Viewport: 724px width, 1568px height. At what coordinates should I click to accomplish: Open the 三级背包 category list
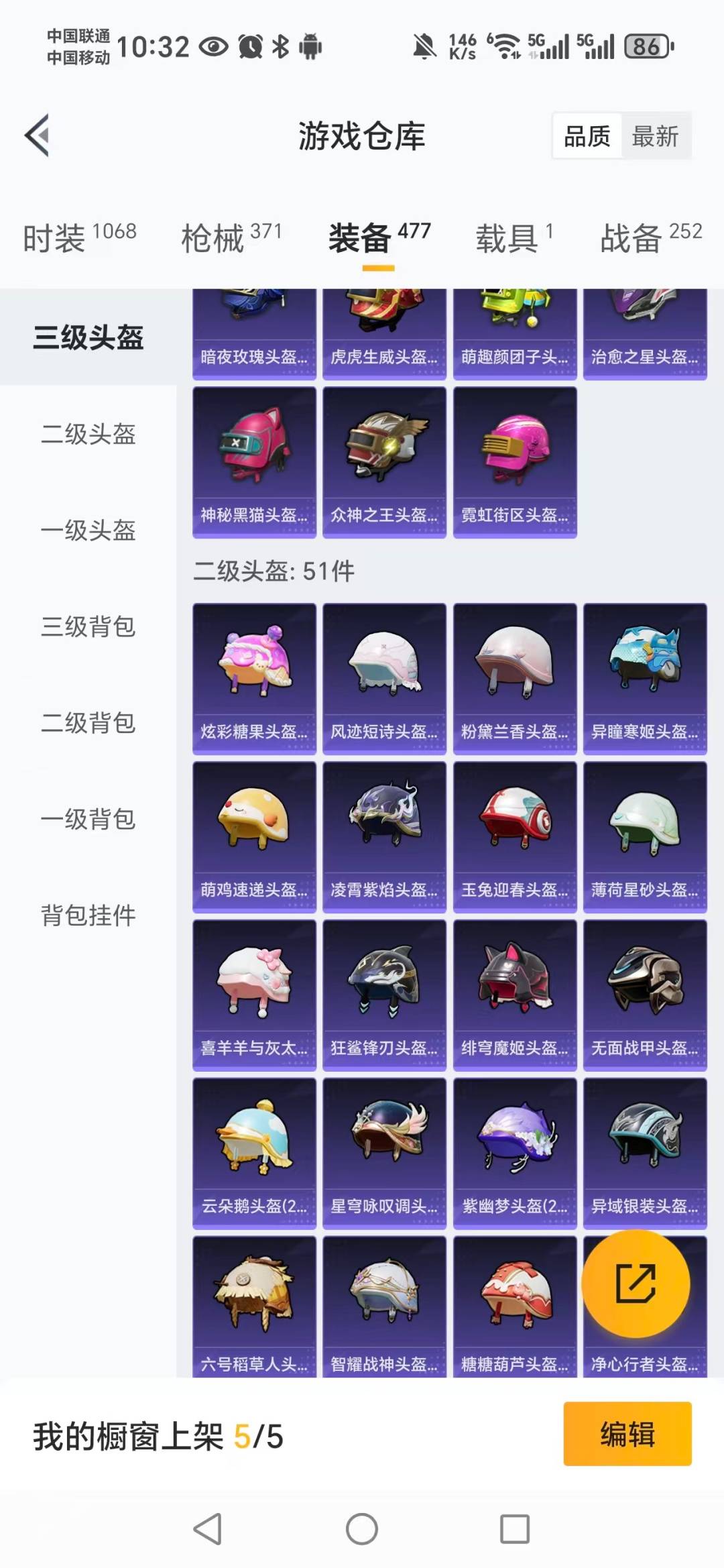tap(88, 628)
